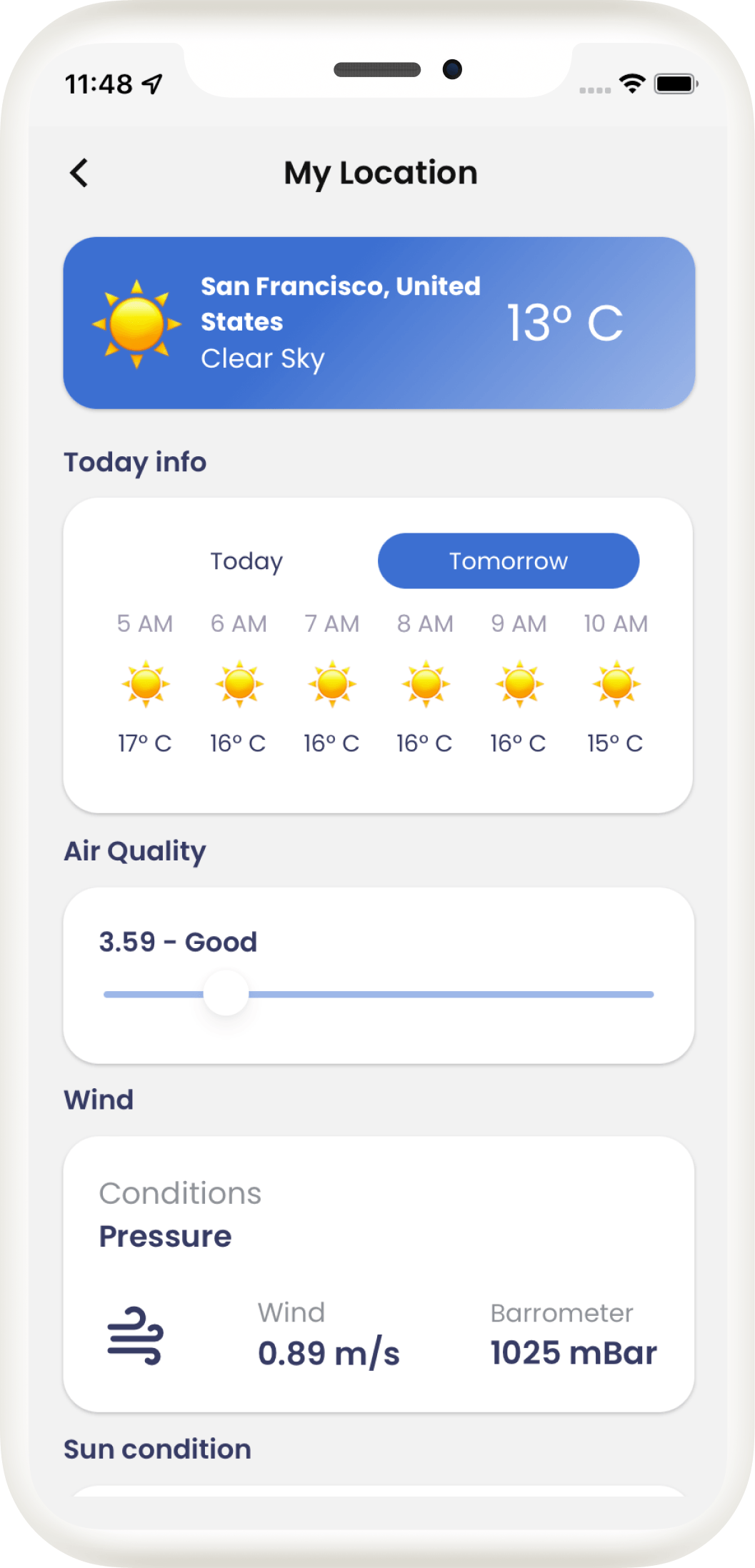Screen dimensions: 755x1568
Task: Go back from My Location
Action: [79, 173]
